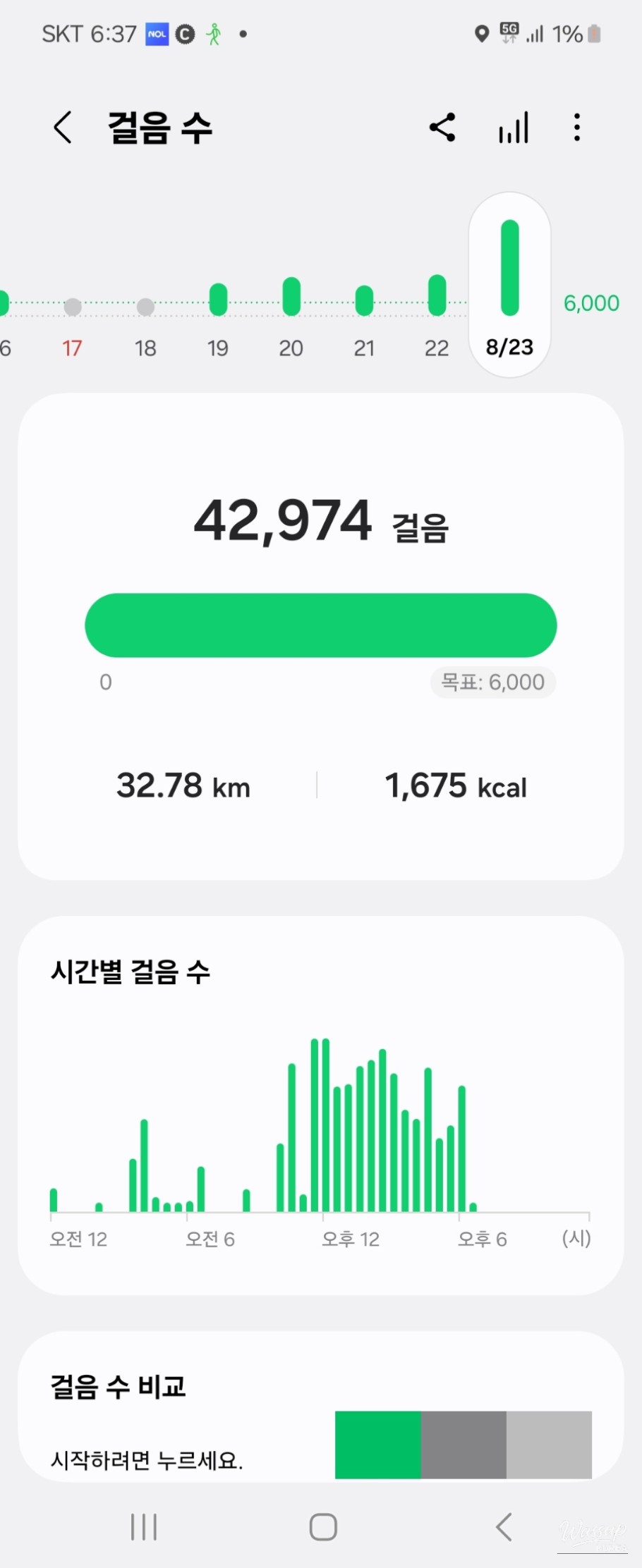
Task: Select day 21 in the date strip
Action: coord(364,321)
